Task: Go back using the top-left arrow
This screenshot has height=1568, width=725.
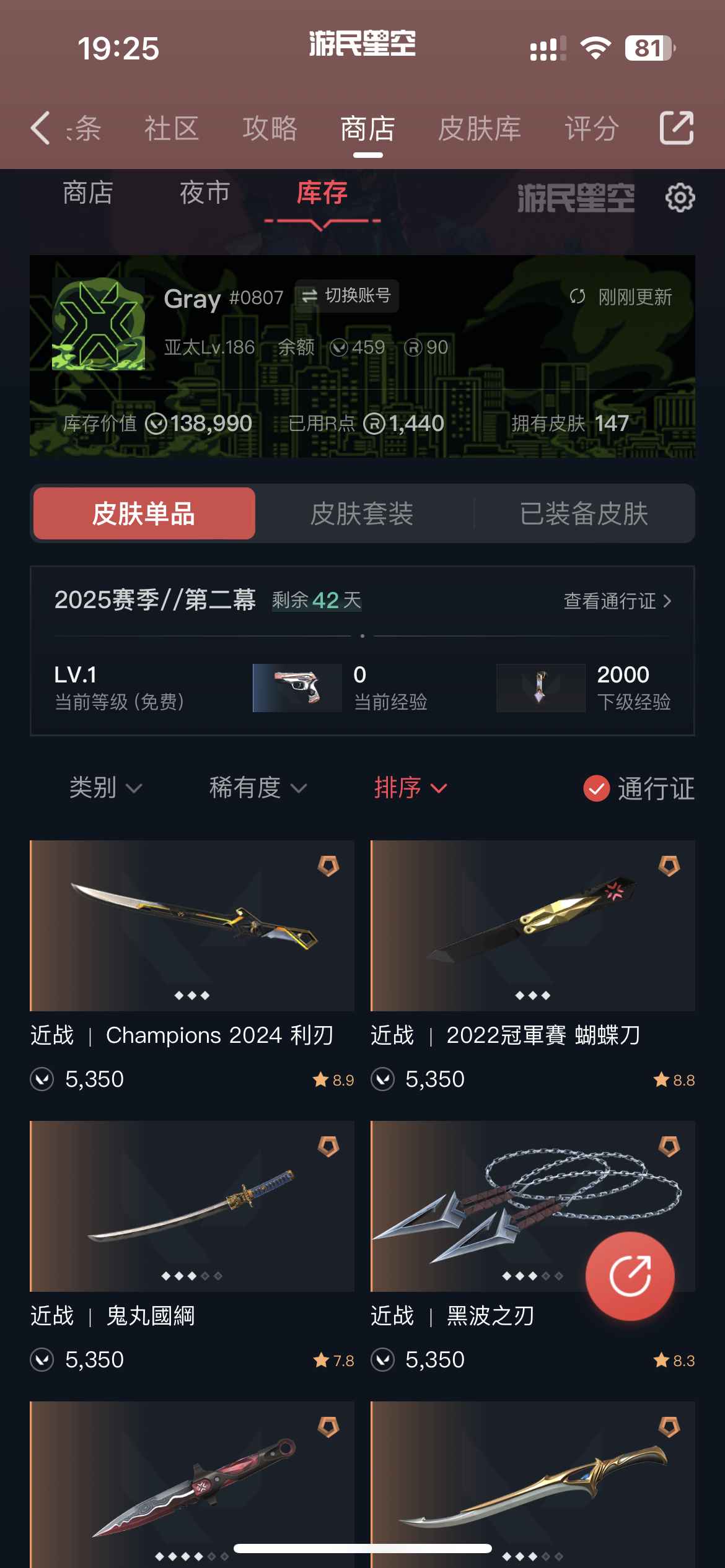Action: click(40, 128)
